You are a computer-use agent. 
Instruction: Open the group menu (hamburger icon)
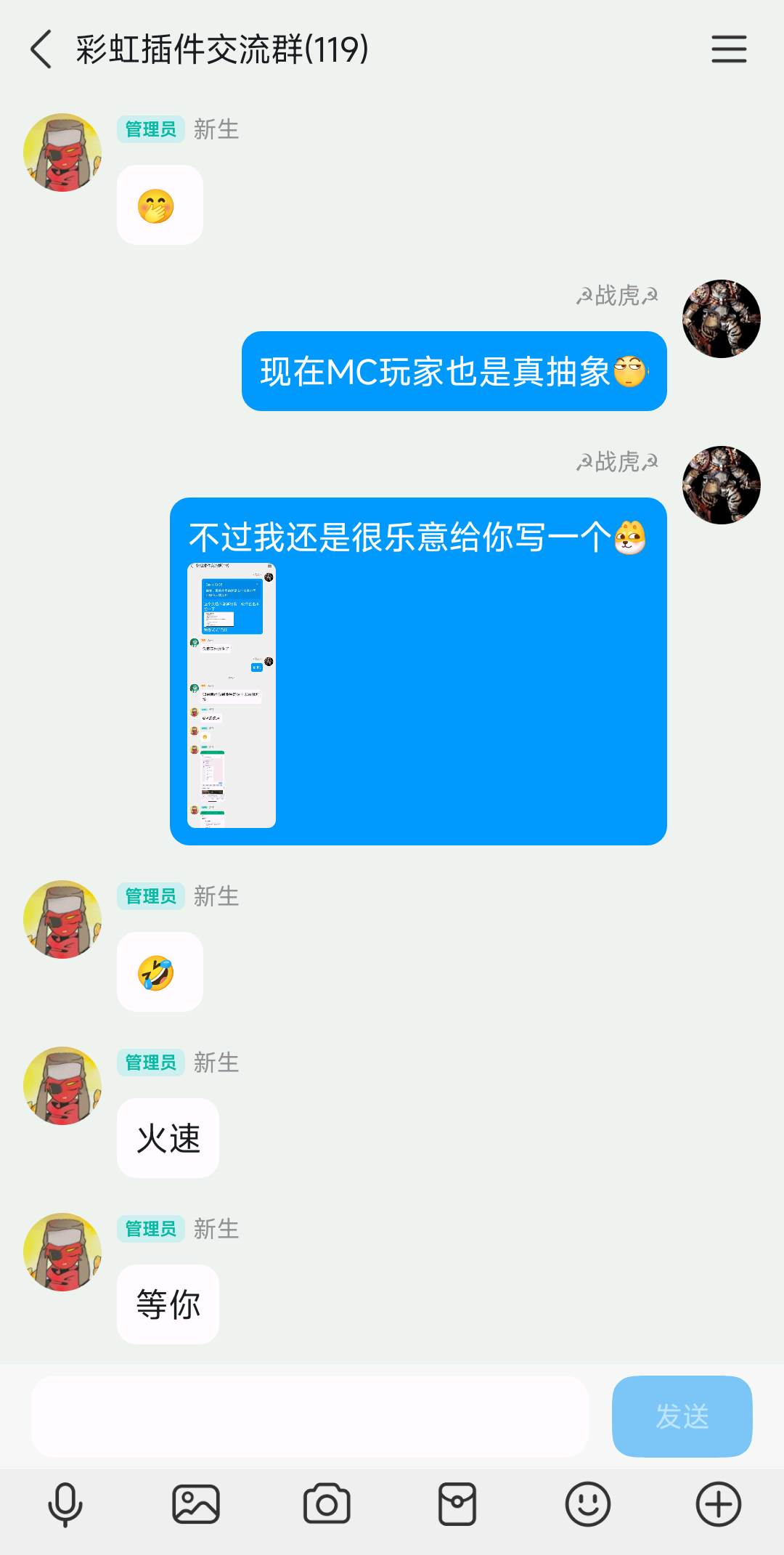coord(728,49)
